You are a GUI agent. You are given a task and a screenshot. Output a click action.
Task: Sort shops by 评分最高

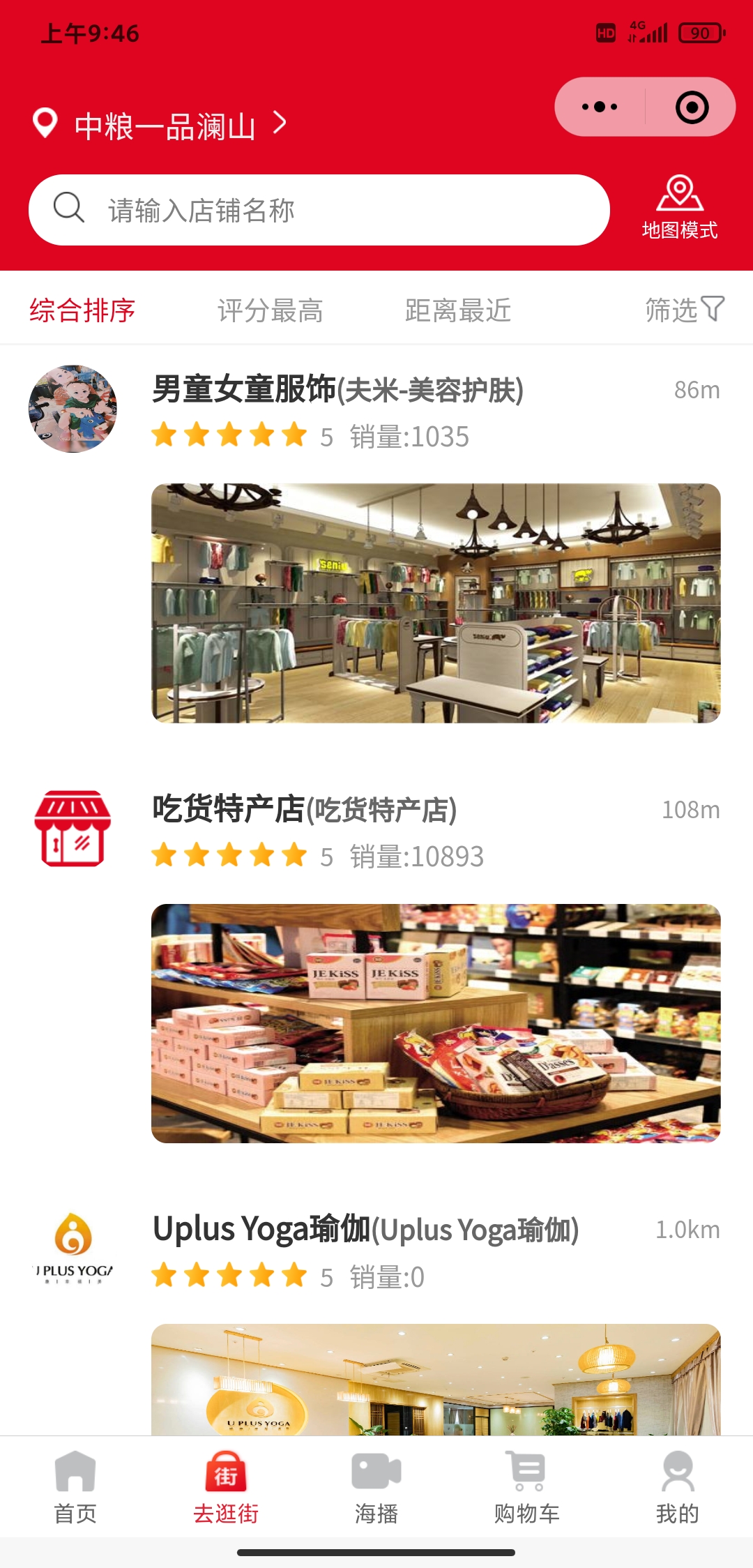pos(271,310)
